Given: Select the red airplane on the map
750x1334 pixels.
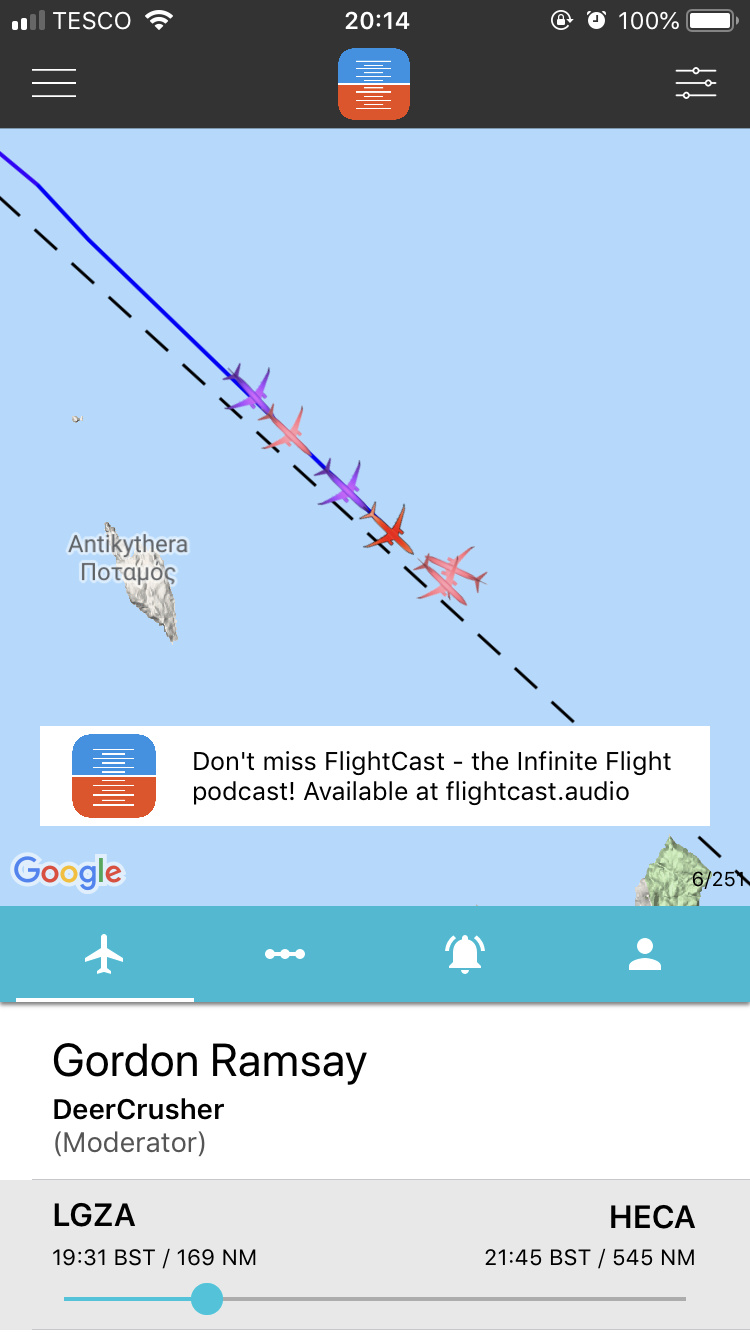Looking at the screenshot, I should pyautogui.click(x=390, y=530).
